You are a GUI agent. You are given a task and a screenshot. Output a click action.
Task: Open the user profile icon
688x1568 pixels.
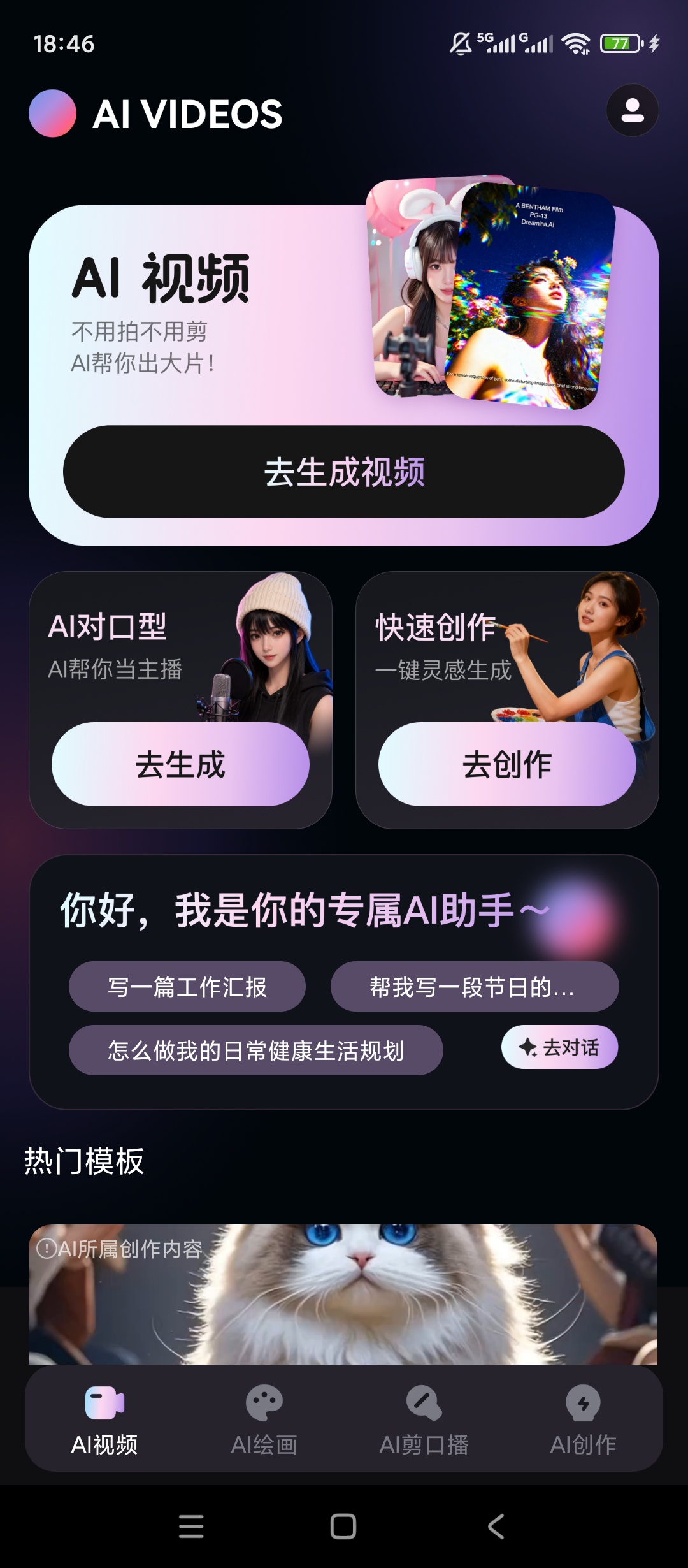tap(632, 111)
